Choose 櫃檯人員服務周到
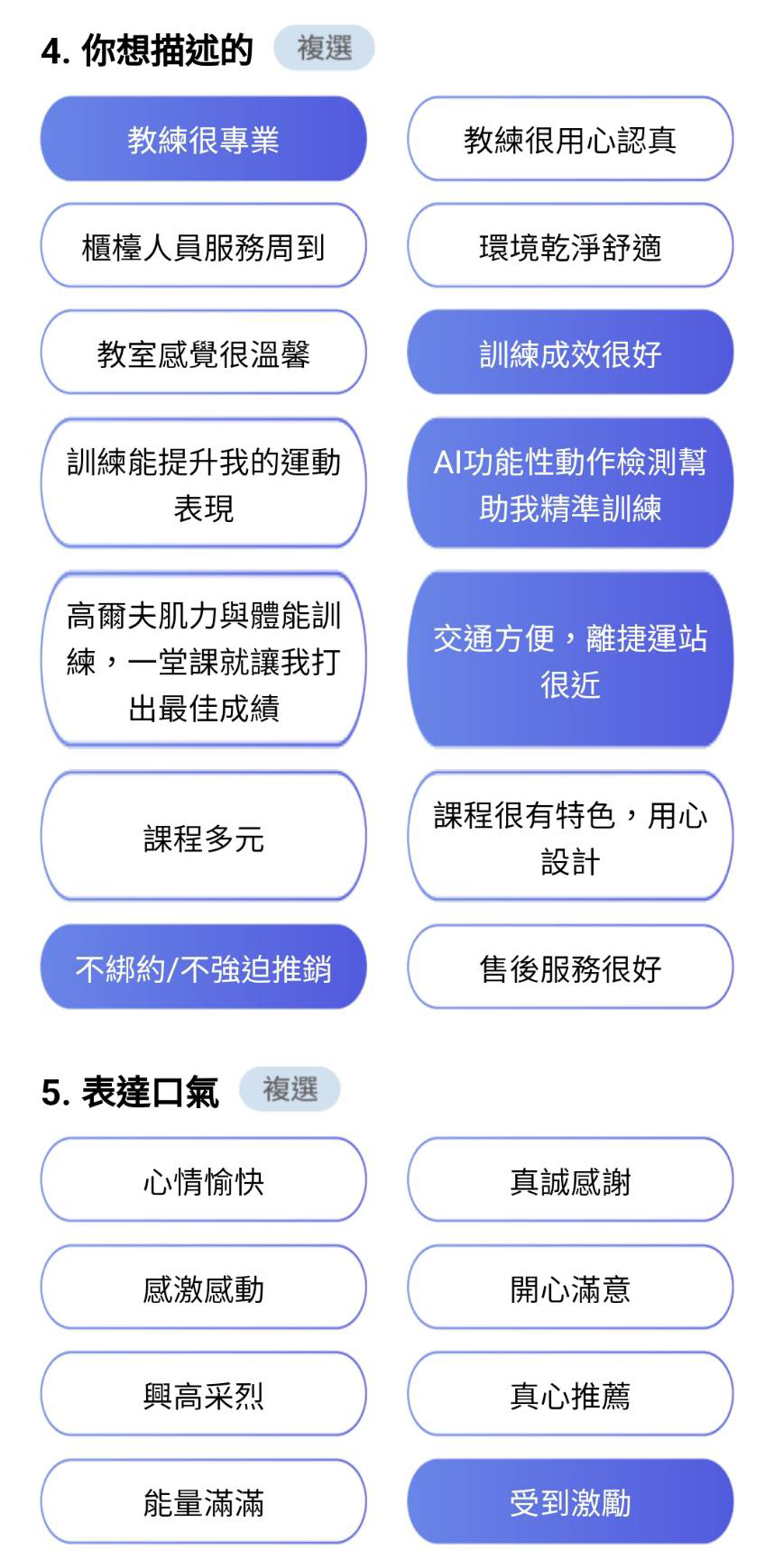Screen dimensions: 774x1568 point(203,246)
